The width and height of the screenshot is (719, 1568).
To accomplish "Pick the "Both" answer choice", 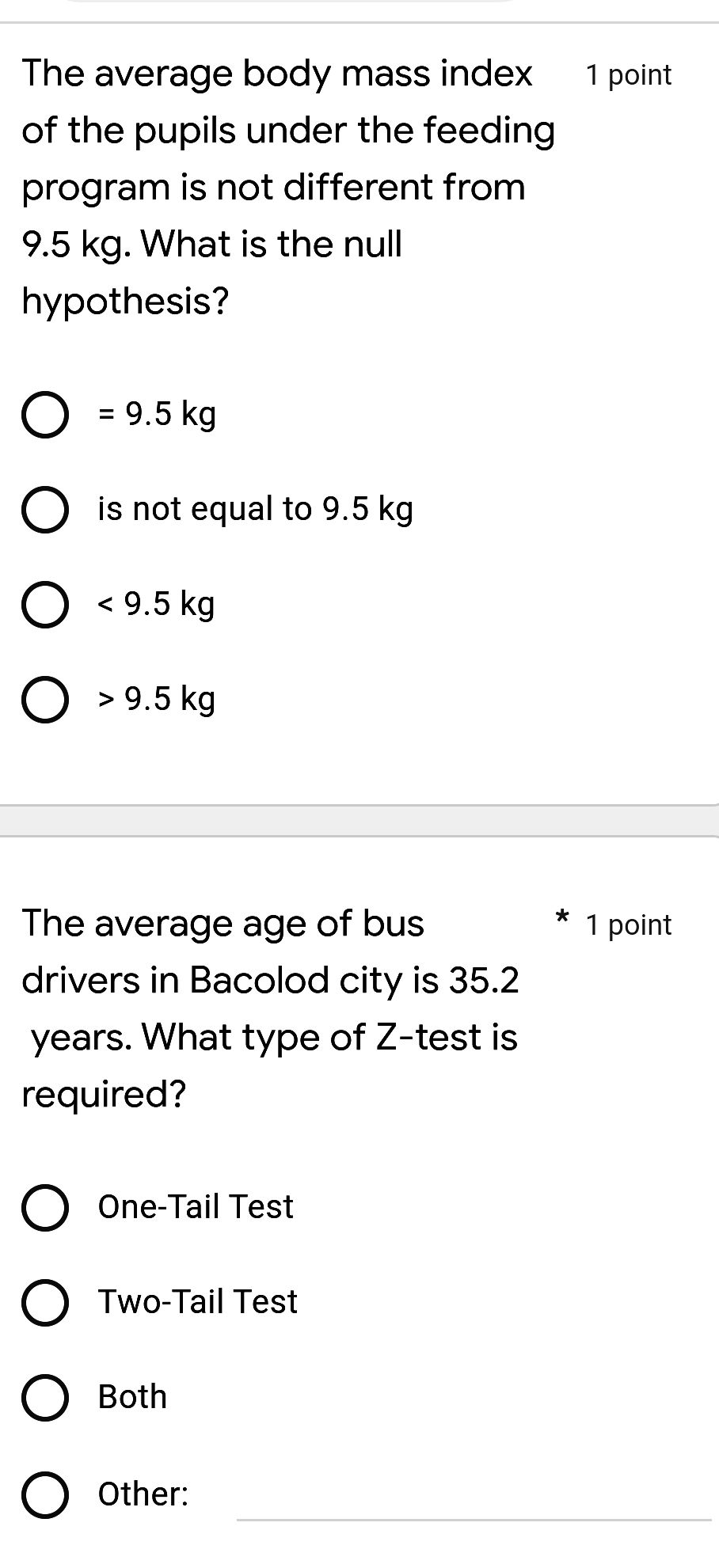I will tap(44, 1396).
